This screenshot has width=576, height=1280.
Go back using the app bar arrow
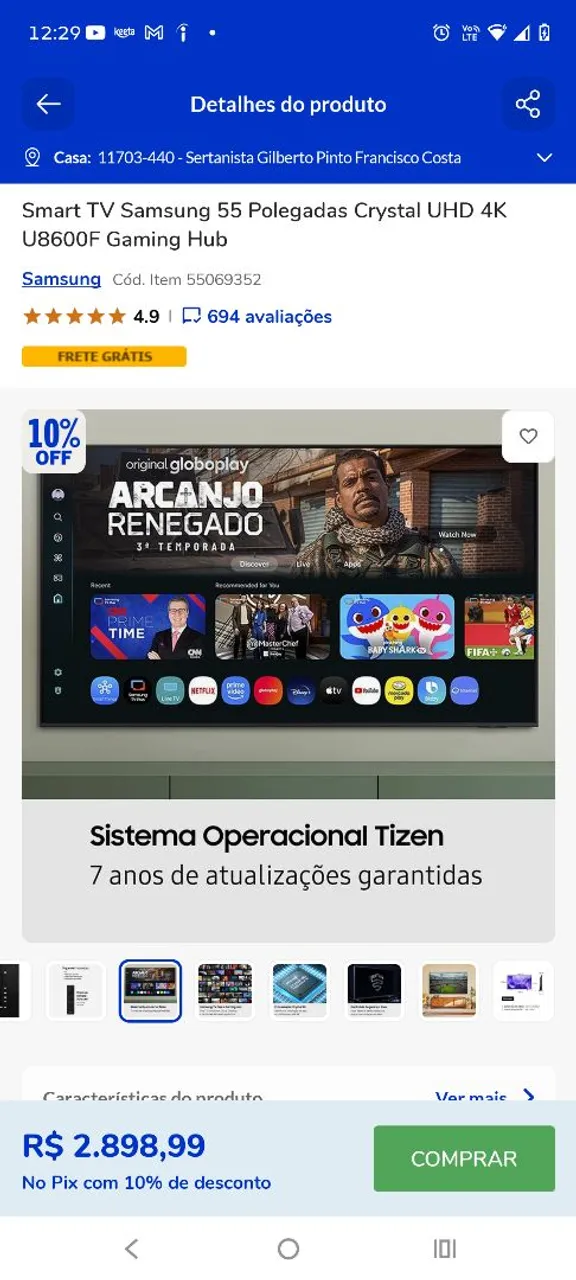point(48,104)
